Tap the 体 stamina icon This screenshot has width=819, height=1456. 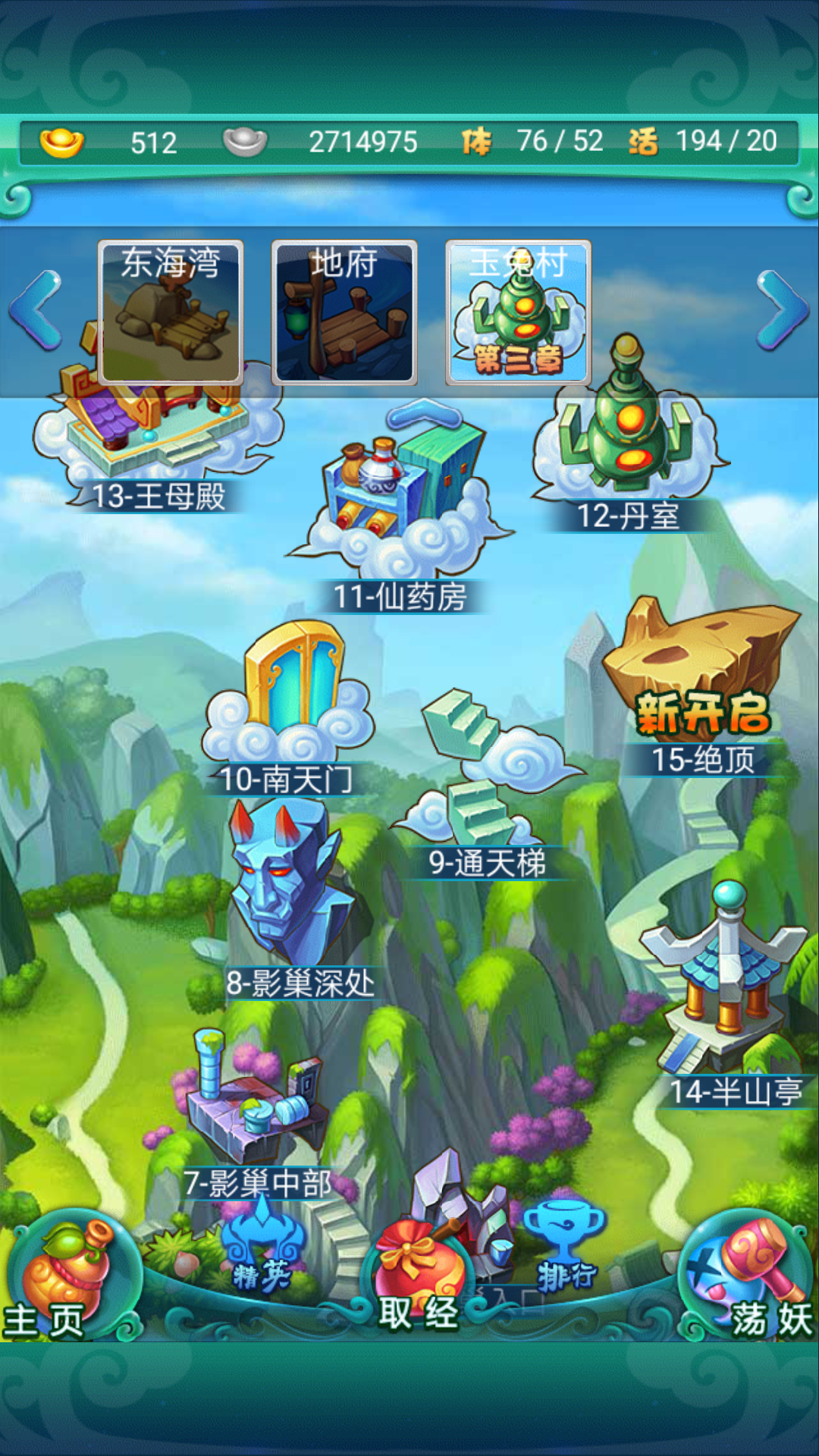coord(478,140)
